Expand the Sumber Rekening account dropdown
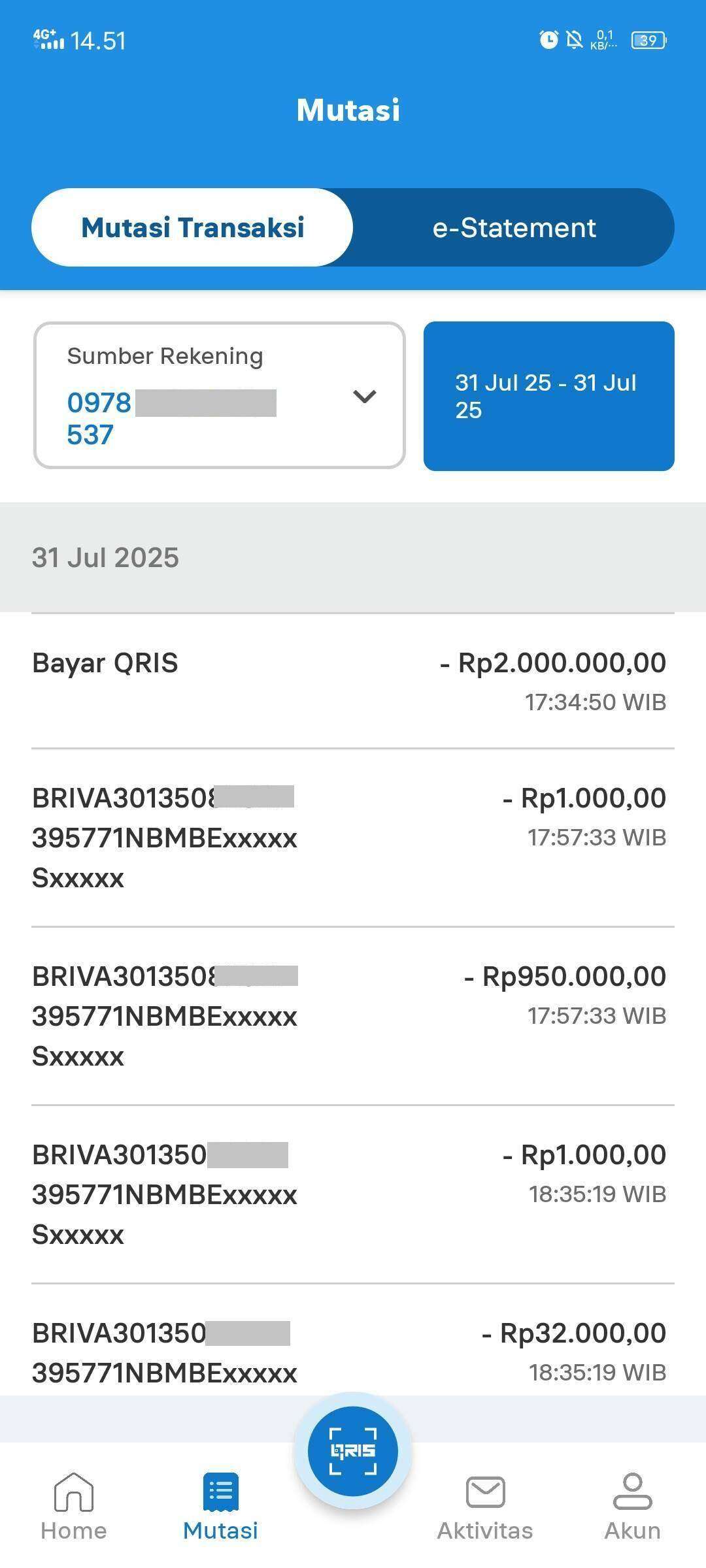 click(220, 395)
